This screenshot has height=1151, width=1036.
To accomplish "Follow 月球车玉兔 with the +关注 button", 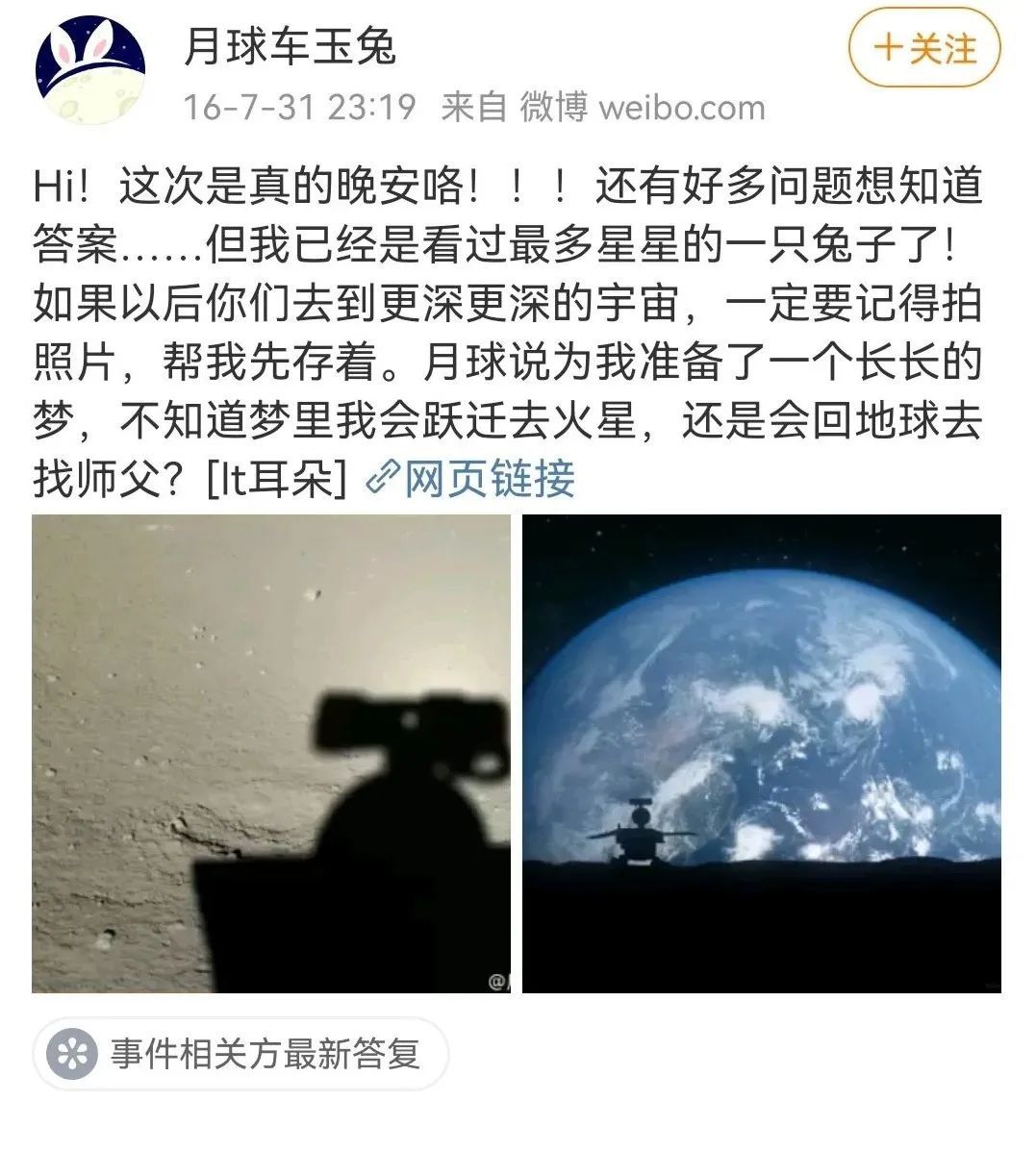I will click(x=924, y=49).
